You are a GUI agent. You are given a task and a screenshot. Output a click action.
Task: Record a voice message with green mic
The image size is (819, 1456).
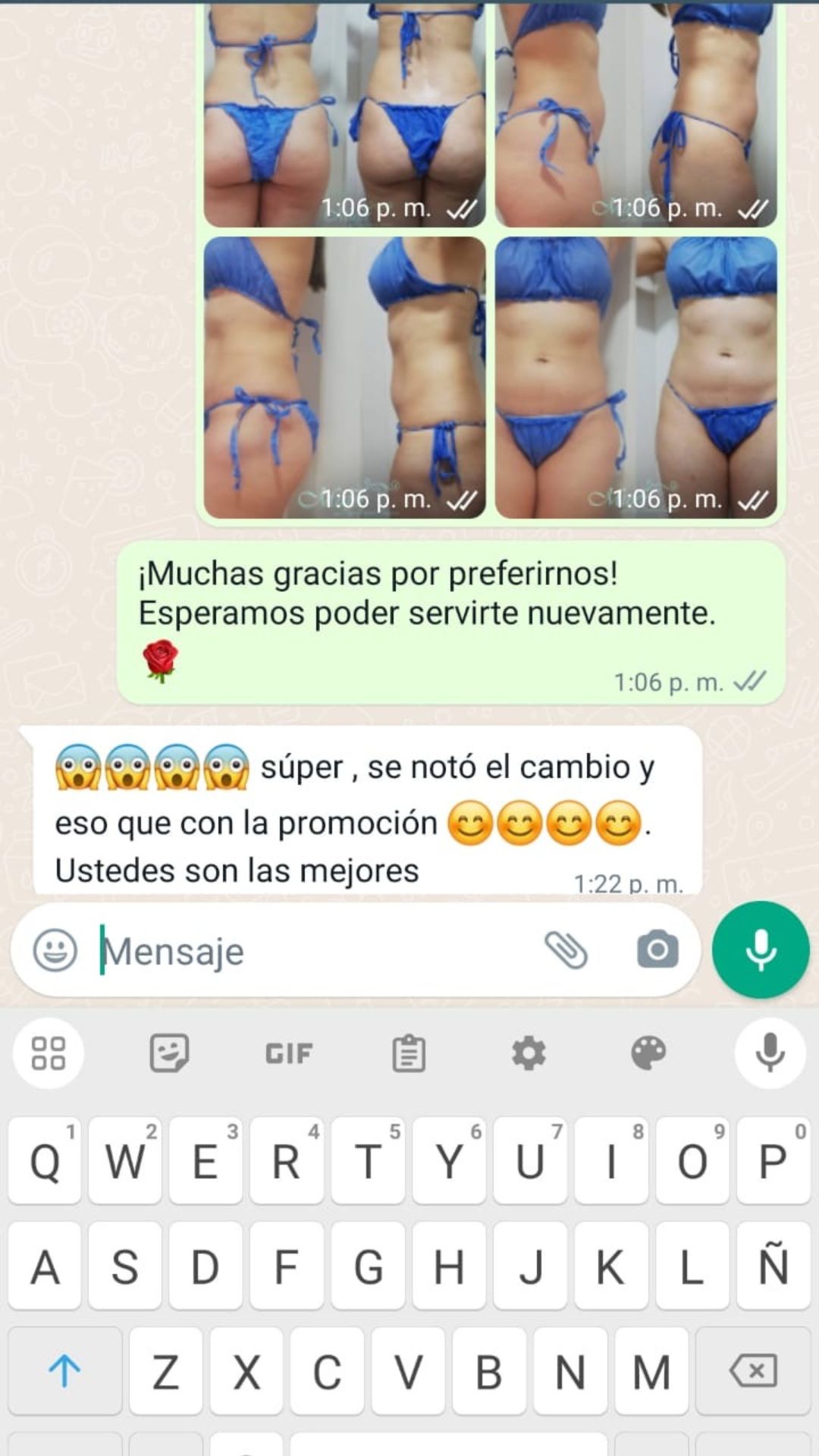point(761,949)
